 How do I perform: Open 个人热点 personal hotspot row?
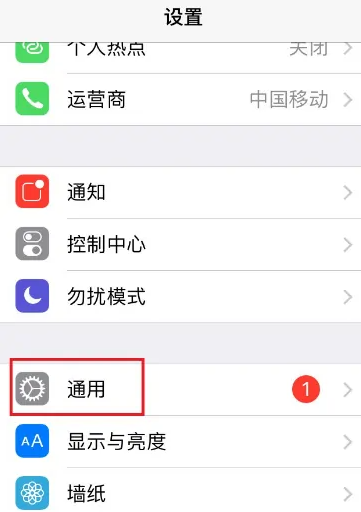[x=180, y=58]
